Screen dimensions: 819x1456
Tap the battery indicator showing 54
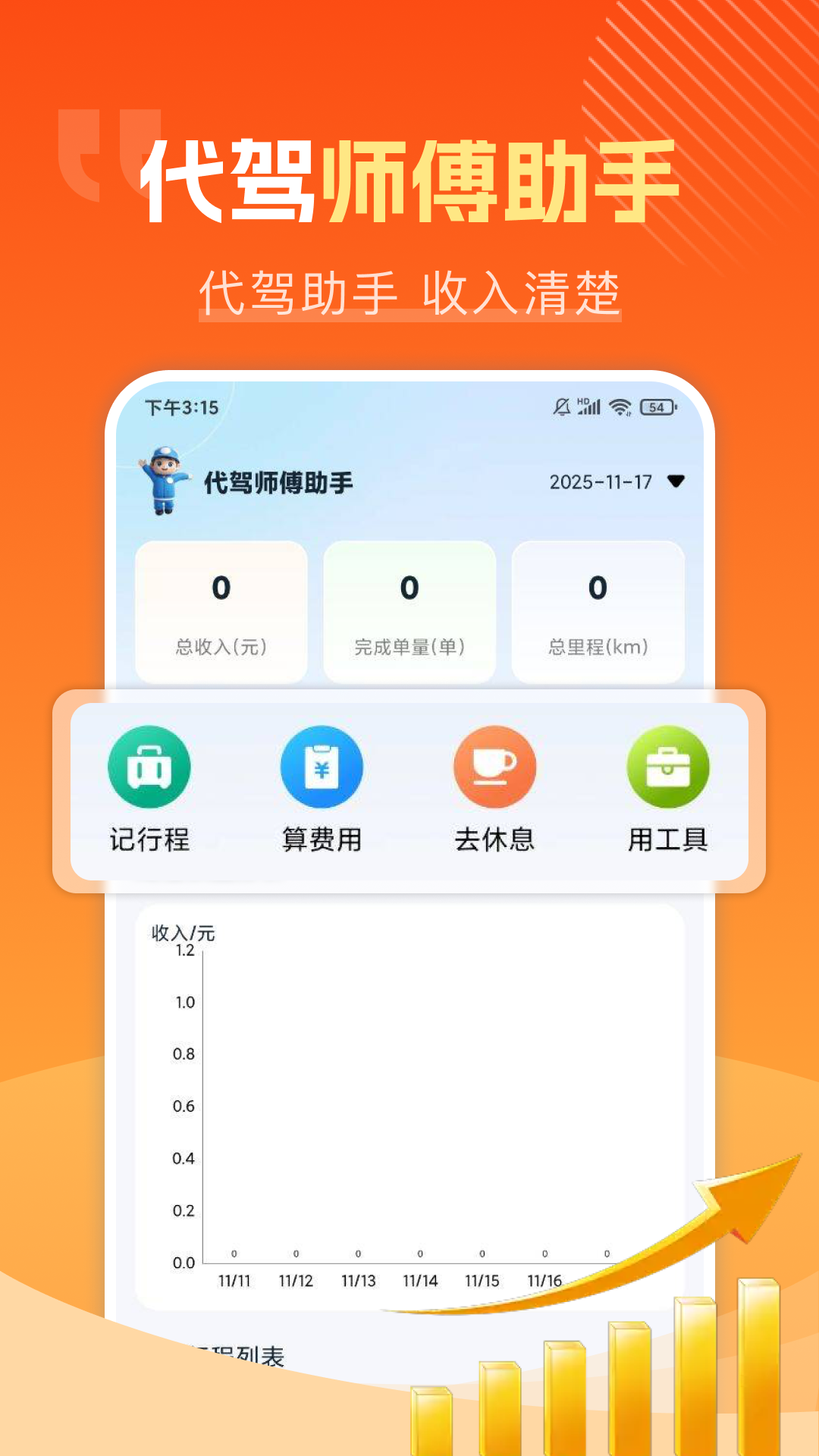657,406
